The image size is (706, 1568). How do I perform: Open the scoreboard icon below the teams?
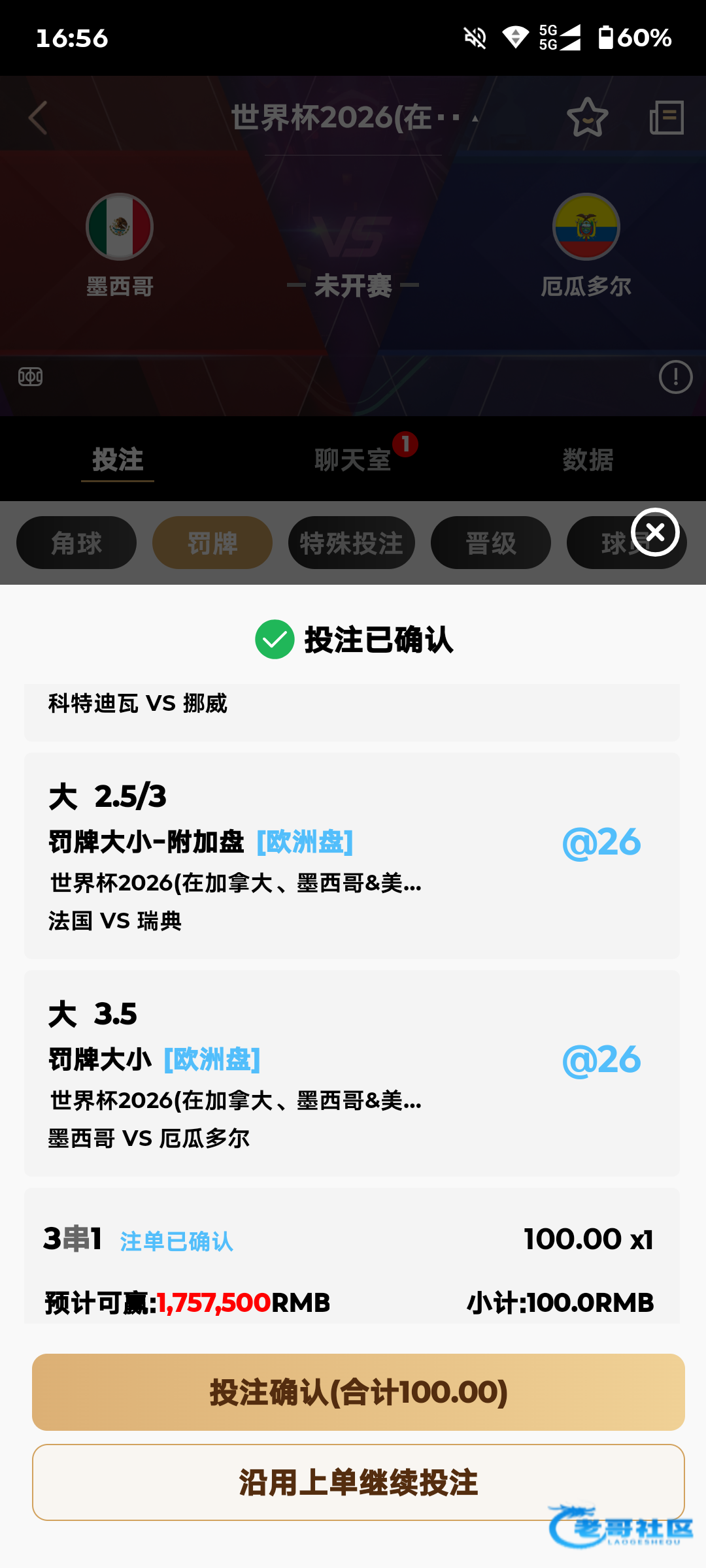tap(30, 376)
